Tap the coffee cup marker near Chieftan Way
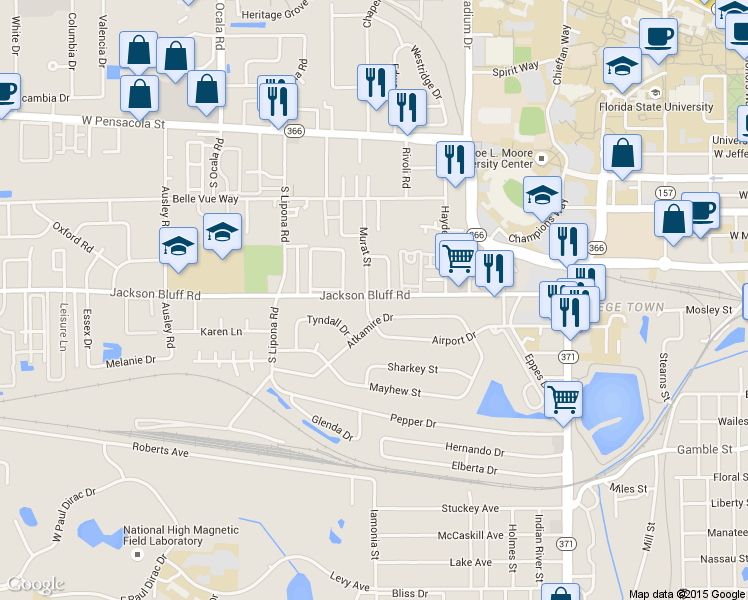This screenshot has height=600, width=748. (657, 38)
